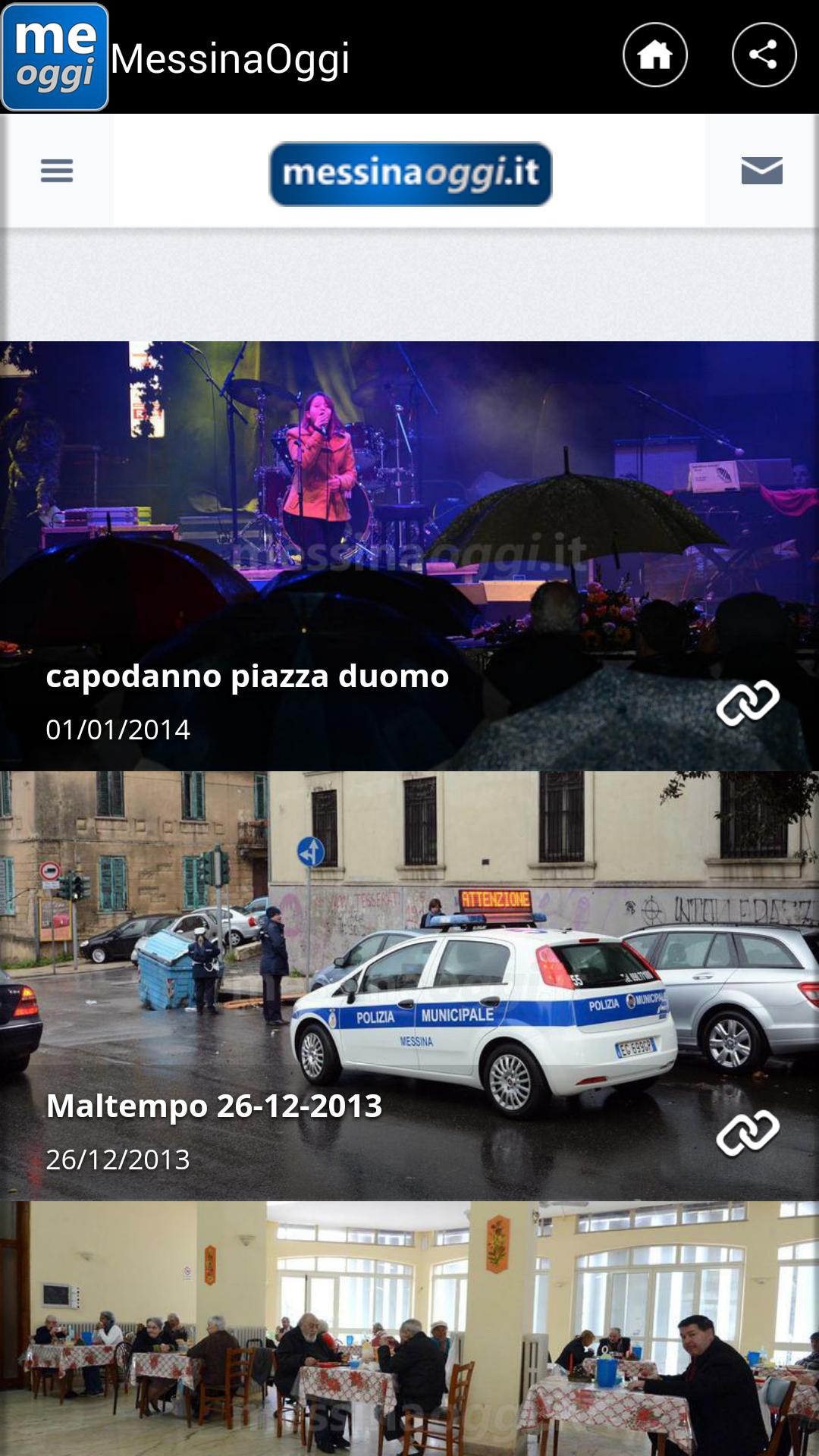Open the Maltempo 26-12-2013 gallery
Viewport: 819px width, 1456px height.
215,1106
